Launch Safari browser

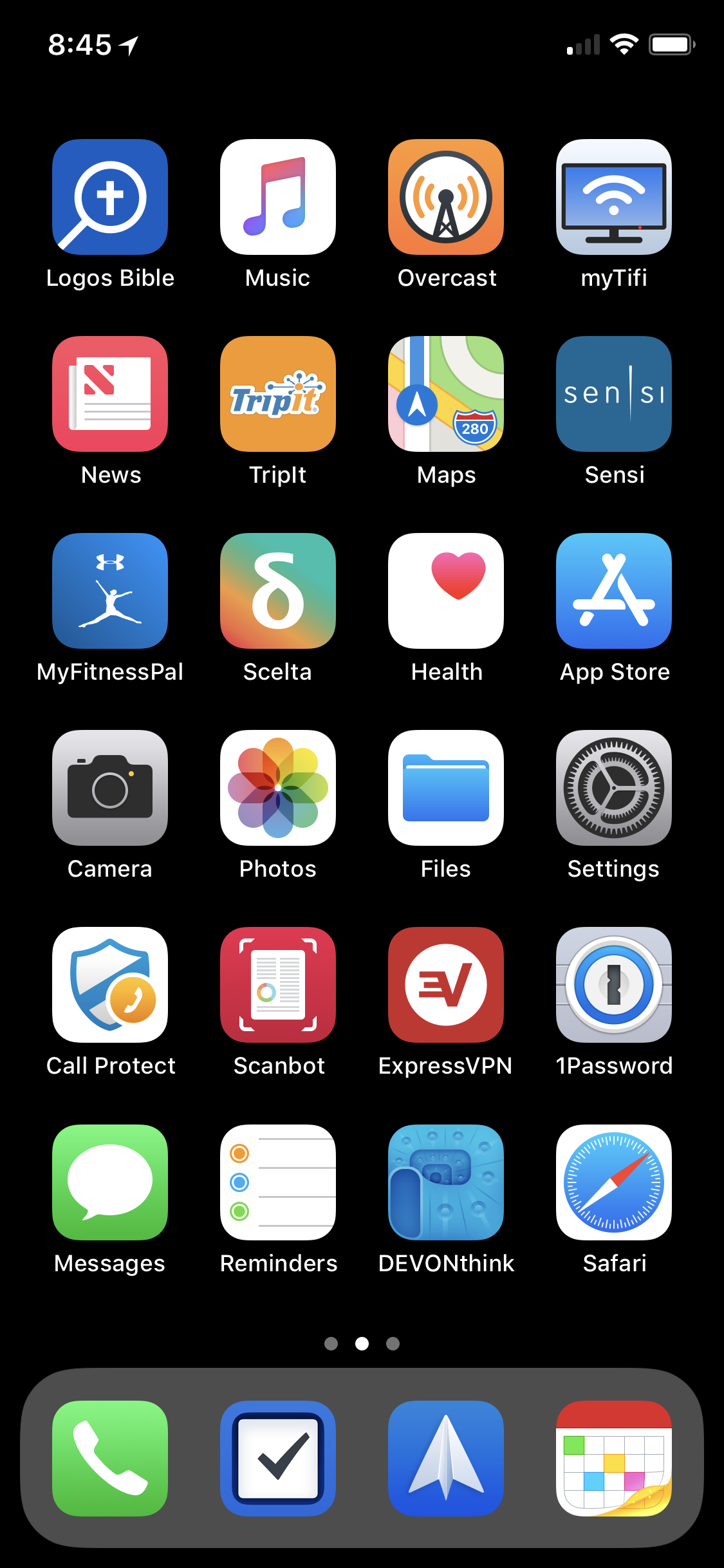tap(614, 1182)
